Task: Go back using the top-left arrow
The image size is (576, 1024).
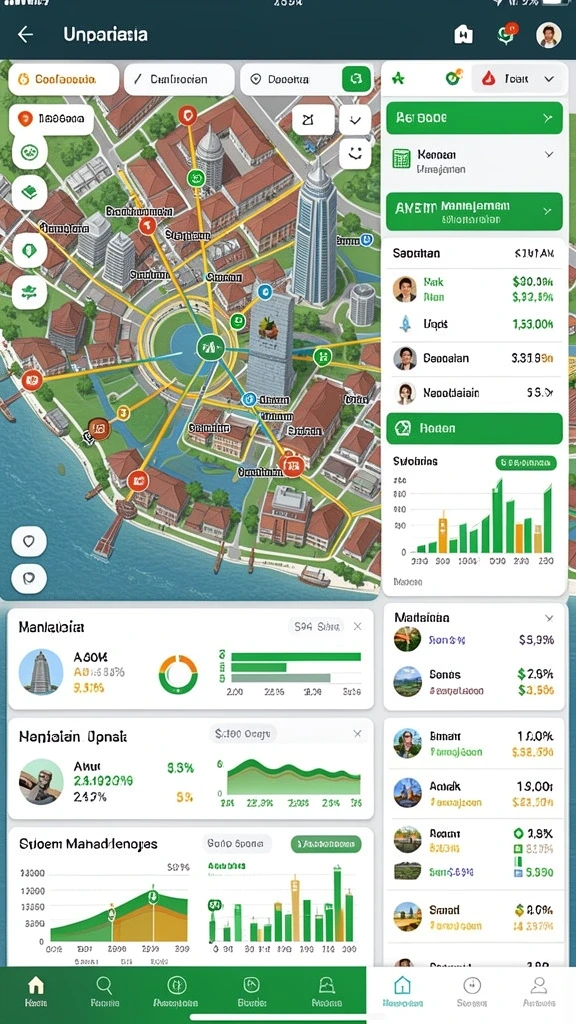Action: (25, 35)
